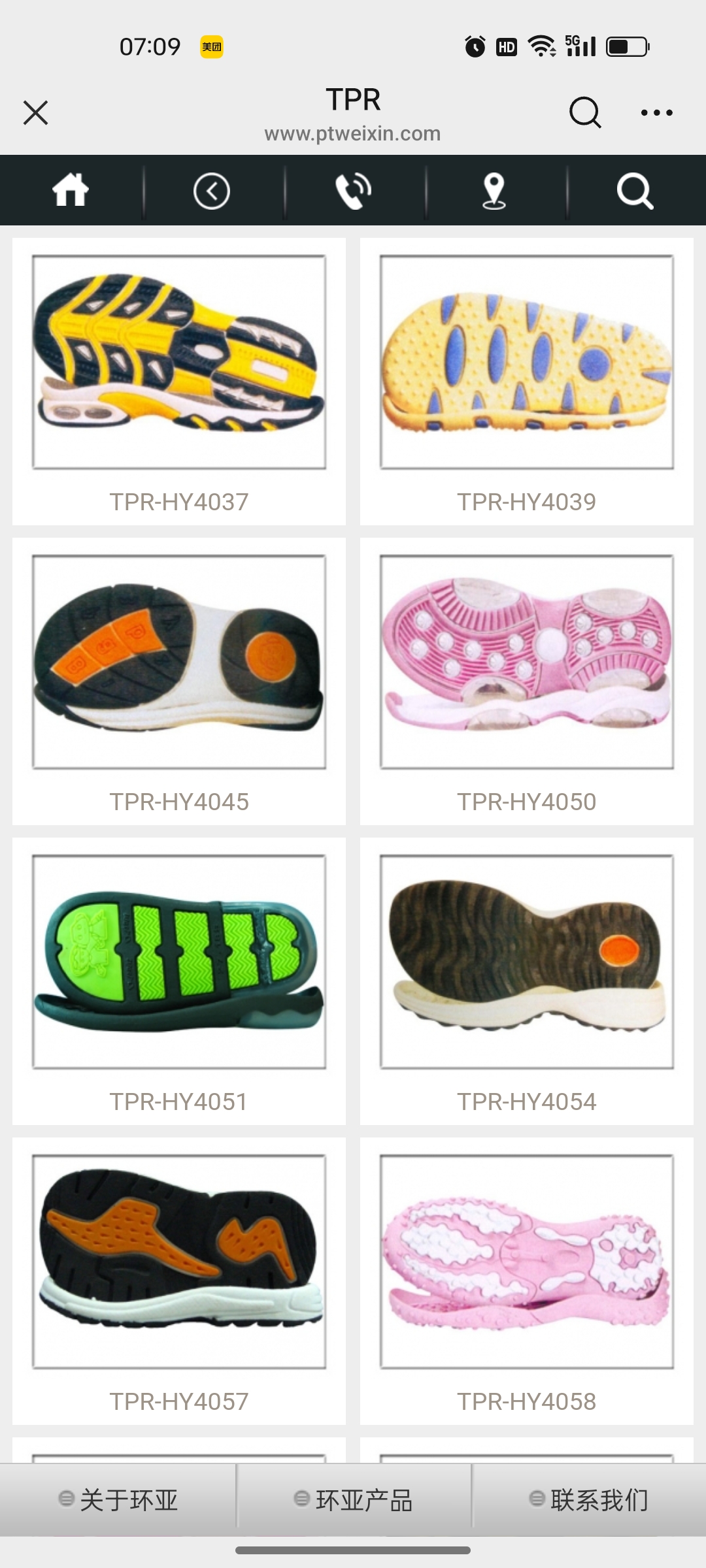This screenshot has width=706, height=1568.
Task: Open the pink TPR-HY4050 sole
Action: [527, 681]
